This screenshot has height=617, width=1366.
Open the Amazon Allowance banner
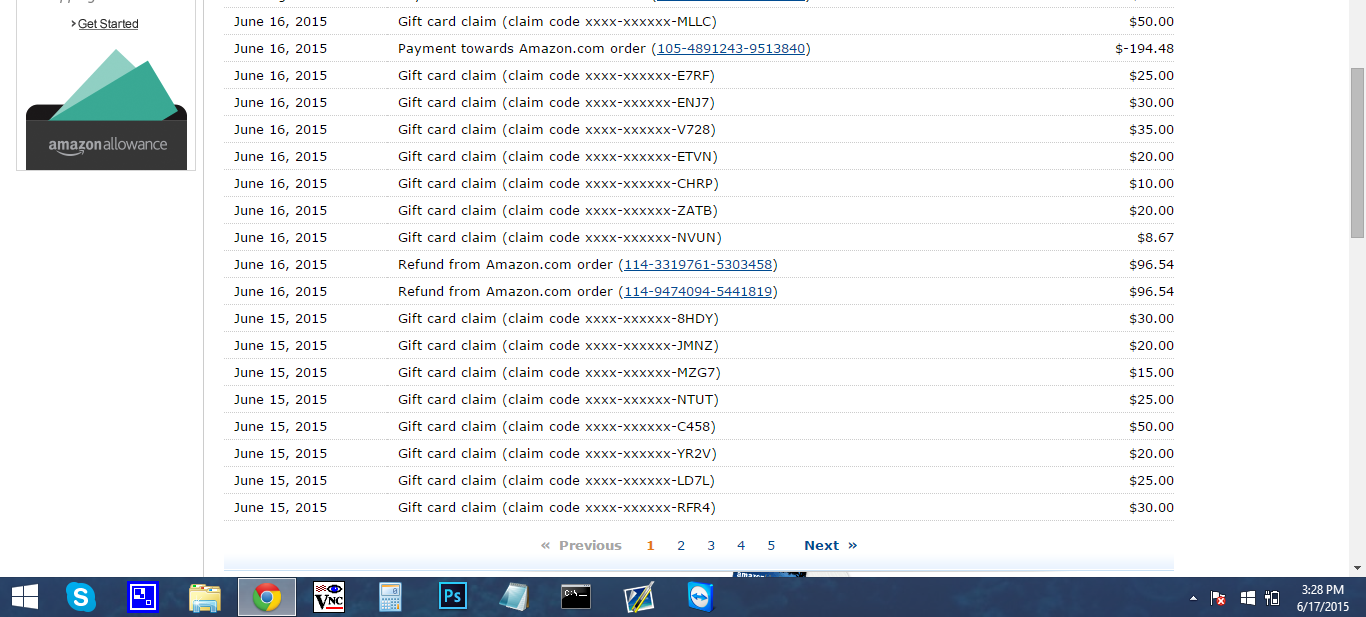click(x=106, y=112)
